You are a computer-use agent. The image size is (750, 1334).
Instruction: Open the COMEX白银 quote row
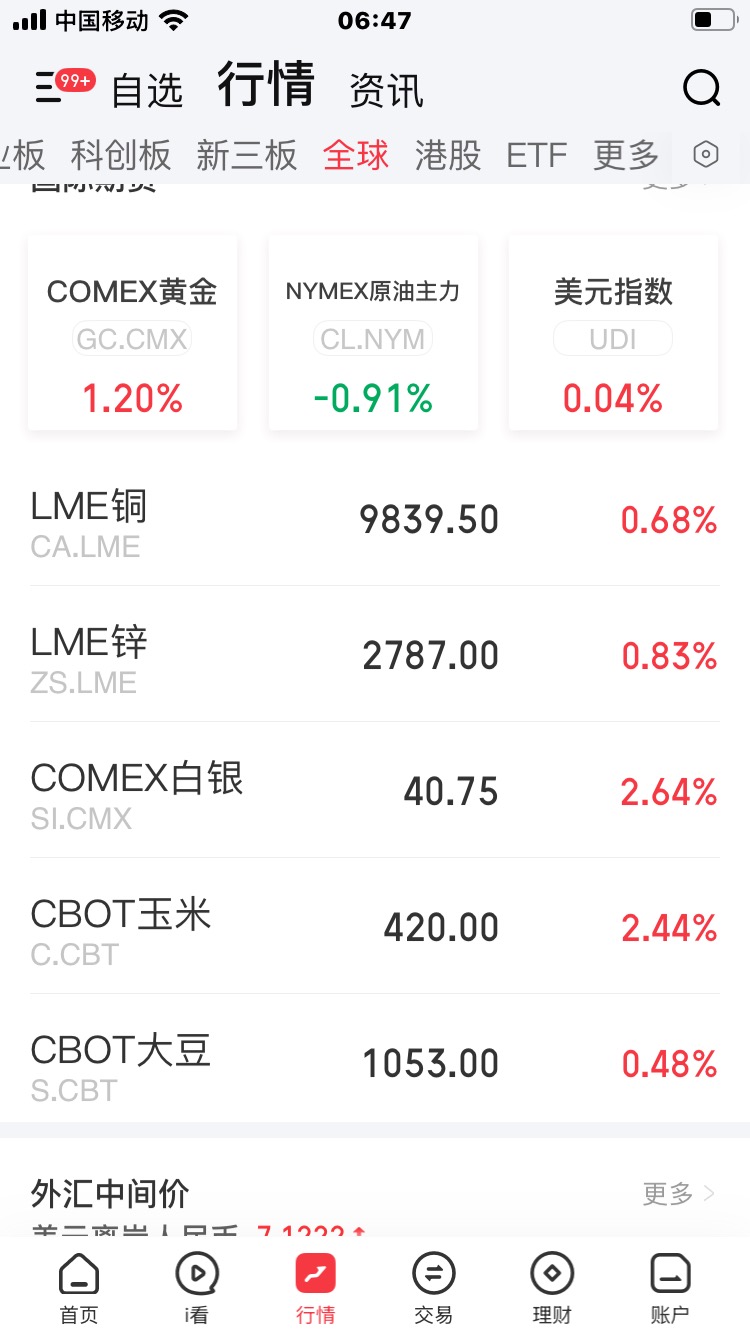click(x=375, y=791)
